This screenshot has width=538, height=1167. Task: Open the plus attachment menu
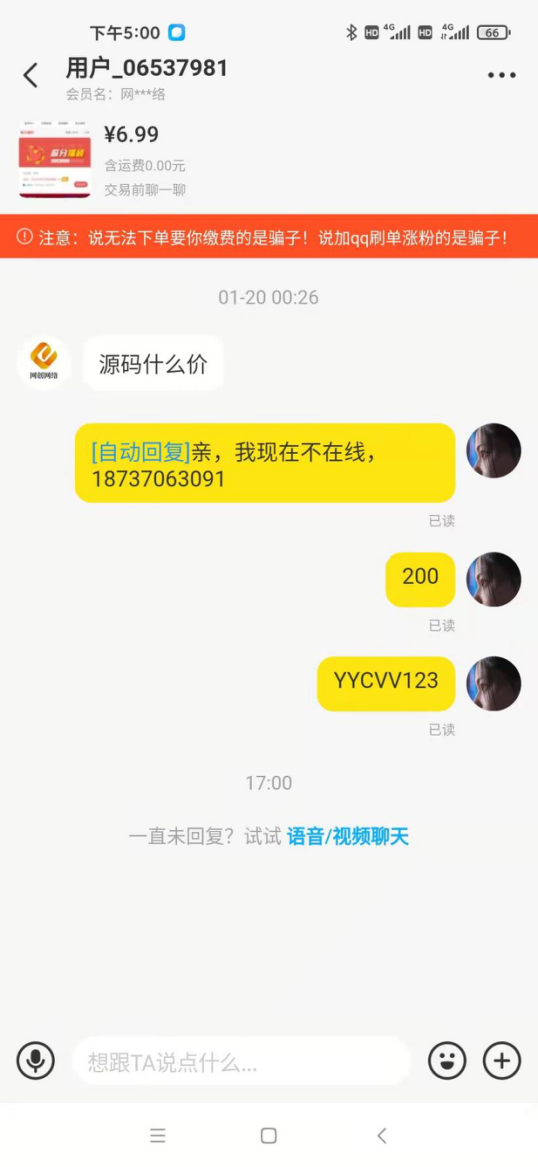point(502,1061)
